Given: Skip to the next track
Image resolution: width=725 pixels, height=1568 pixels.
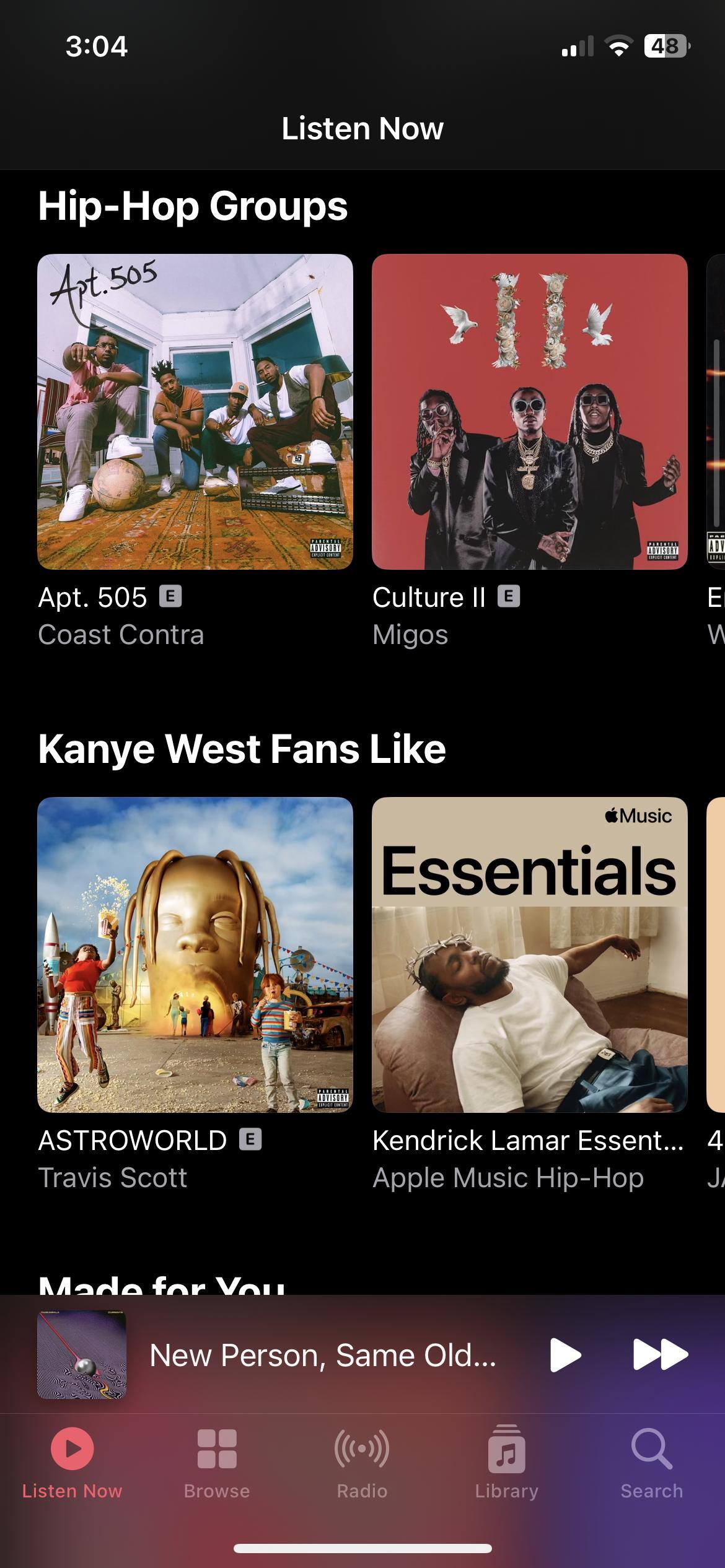Looking at the screenshot, I should pos(660,1355).
